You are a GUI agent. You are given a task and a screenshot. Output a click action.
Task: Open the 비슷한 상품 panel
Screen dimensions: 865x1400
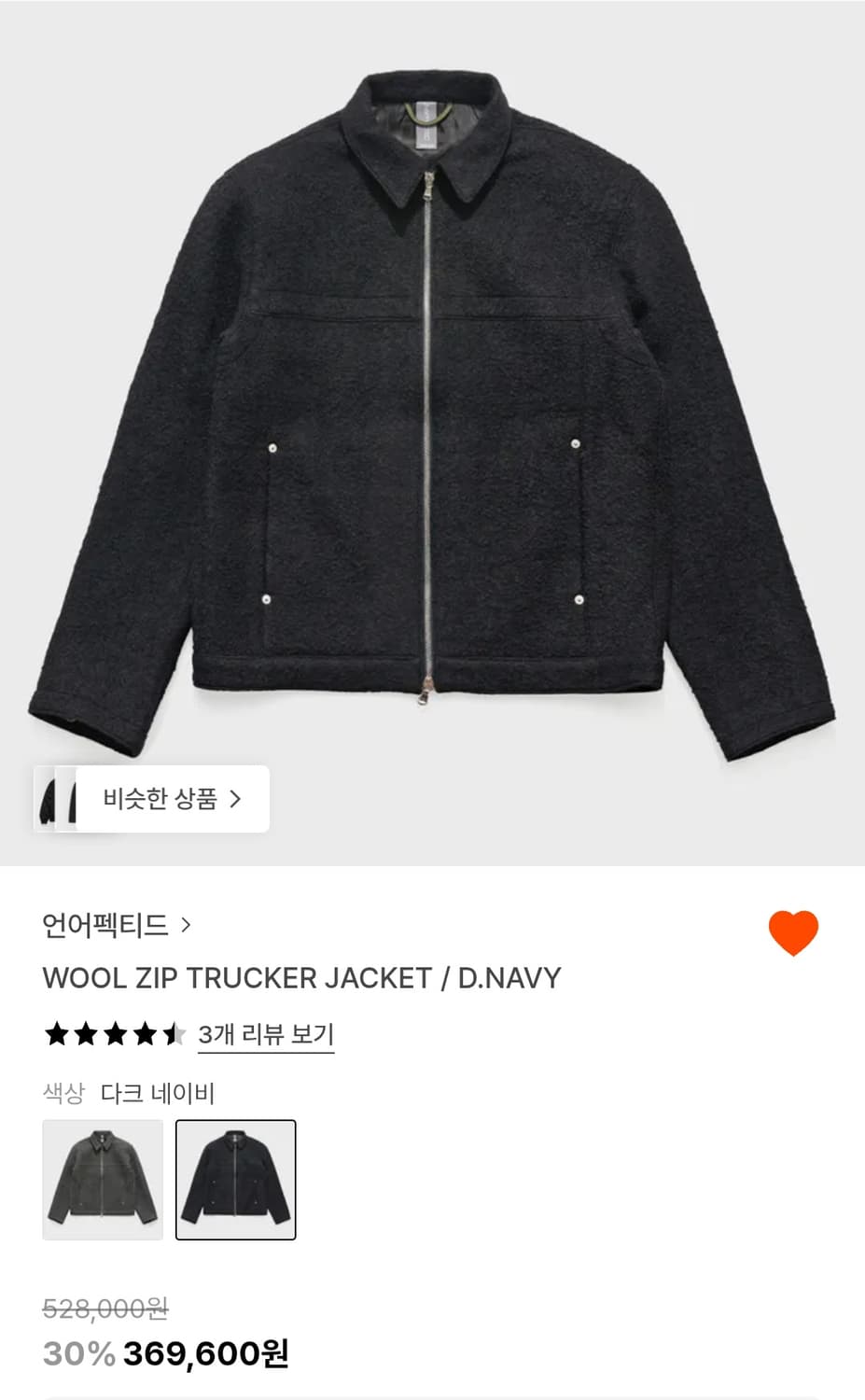[149, 800]
